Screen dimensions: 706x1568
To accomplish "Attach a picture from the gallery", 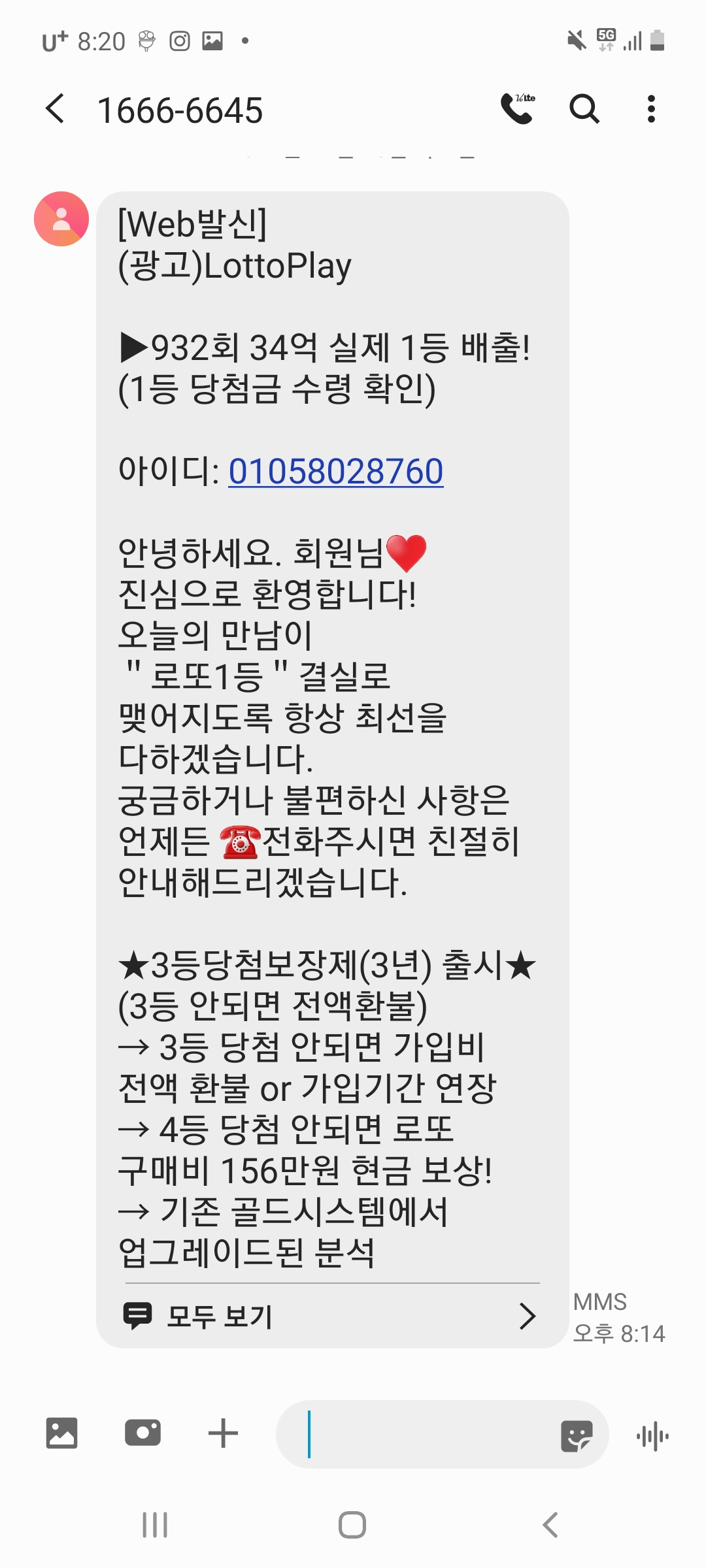I will [61, 1433].
